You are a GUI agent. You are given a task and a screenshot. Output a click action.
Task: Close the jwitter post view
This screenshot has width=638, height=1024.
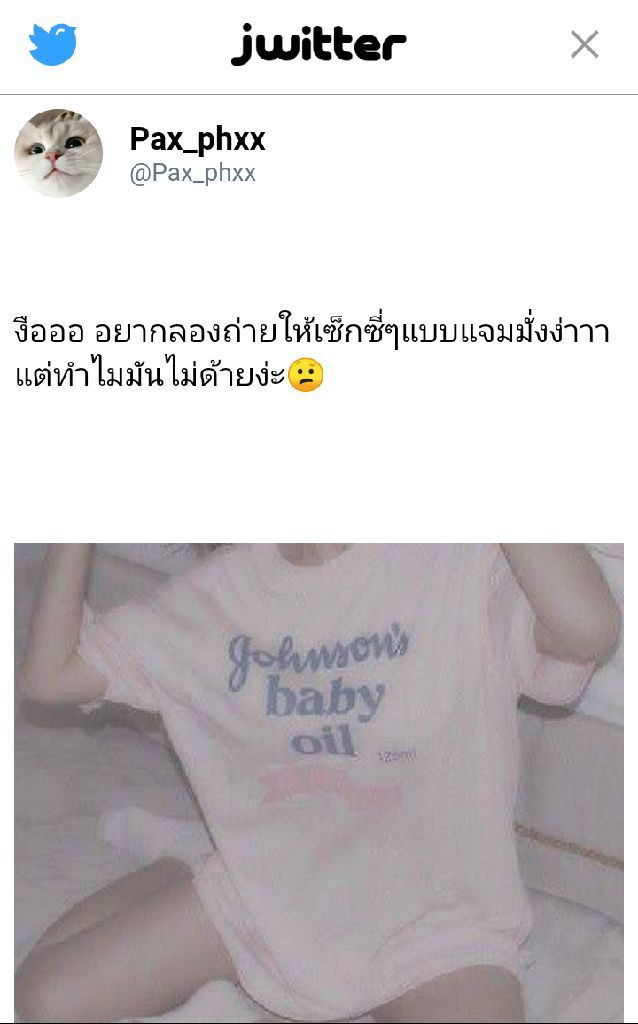pos(584,45)
